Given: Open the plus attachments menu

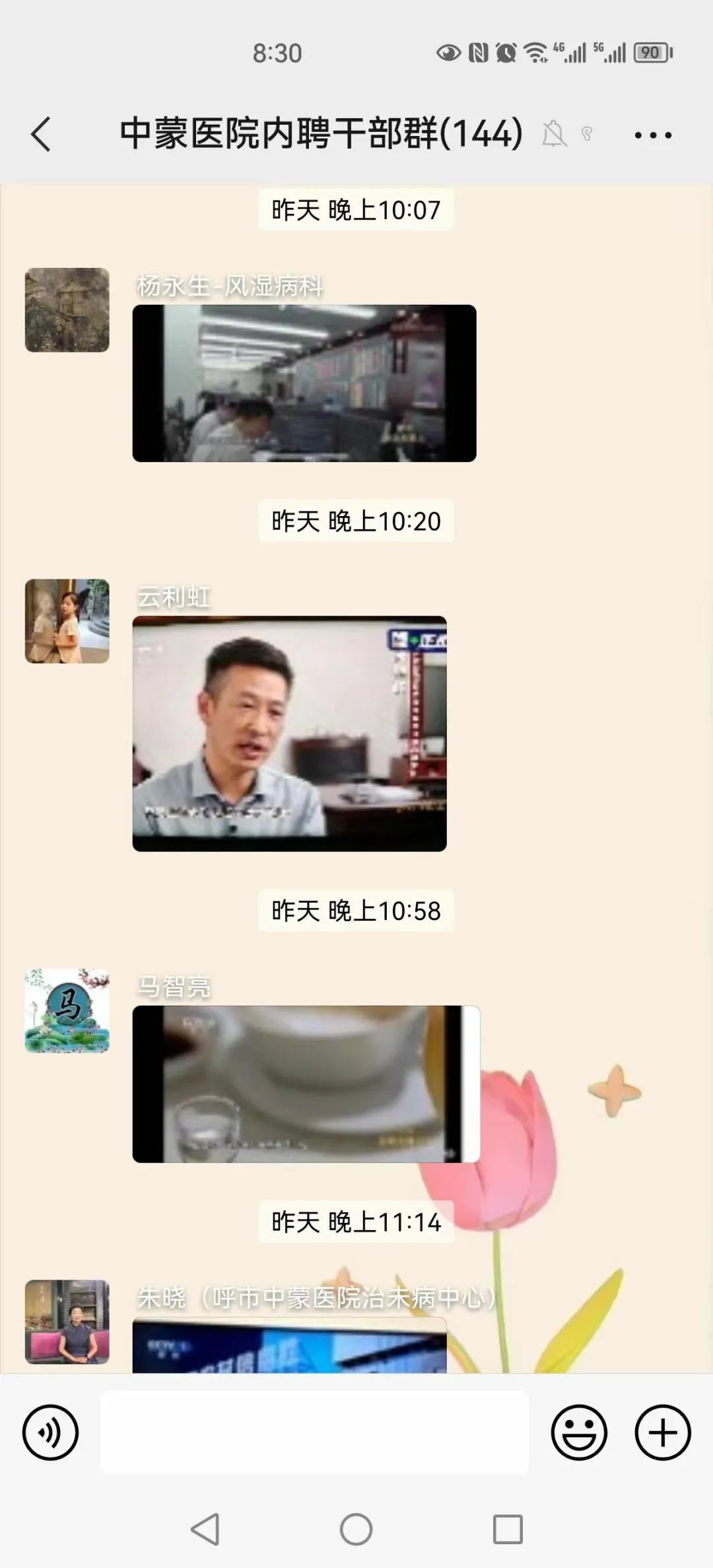Looking at the screenshot, I should [x=662, y=1433].
